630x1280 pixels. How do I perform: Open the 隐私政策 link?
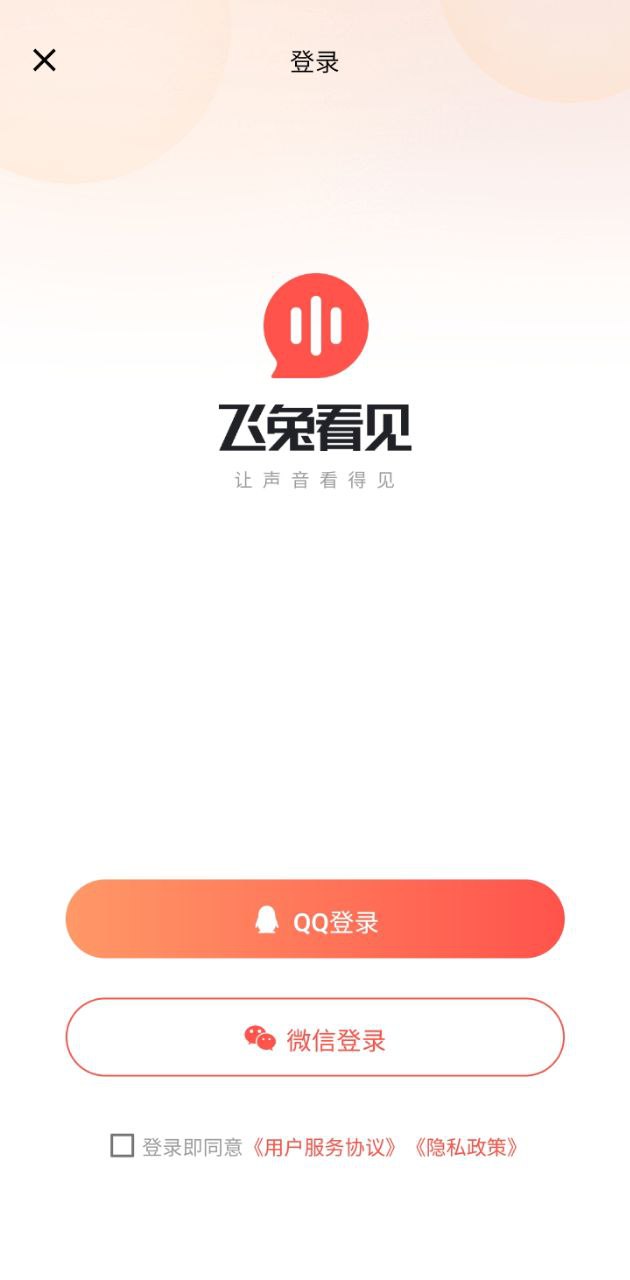(466, 1147)
